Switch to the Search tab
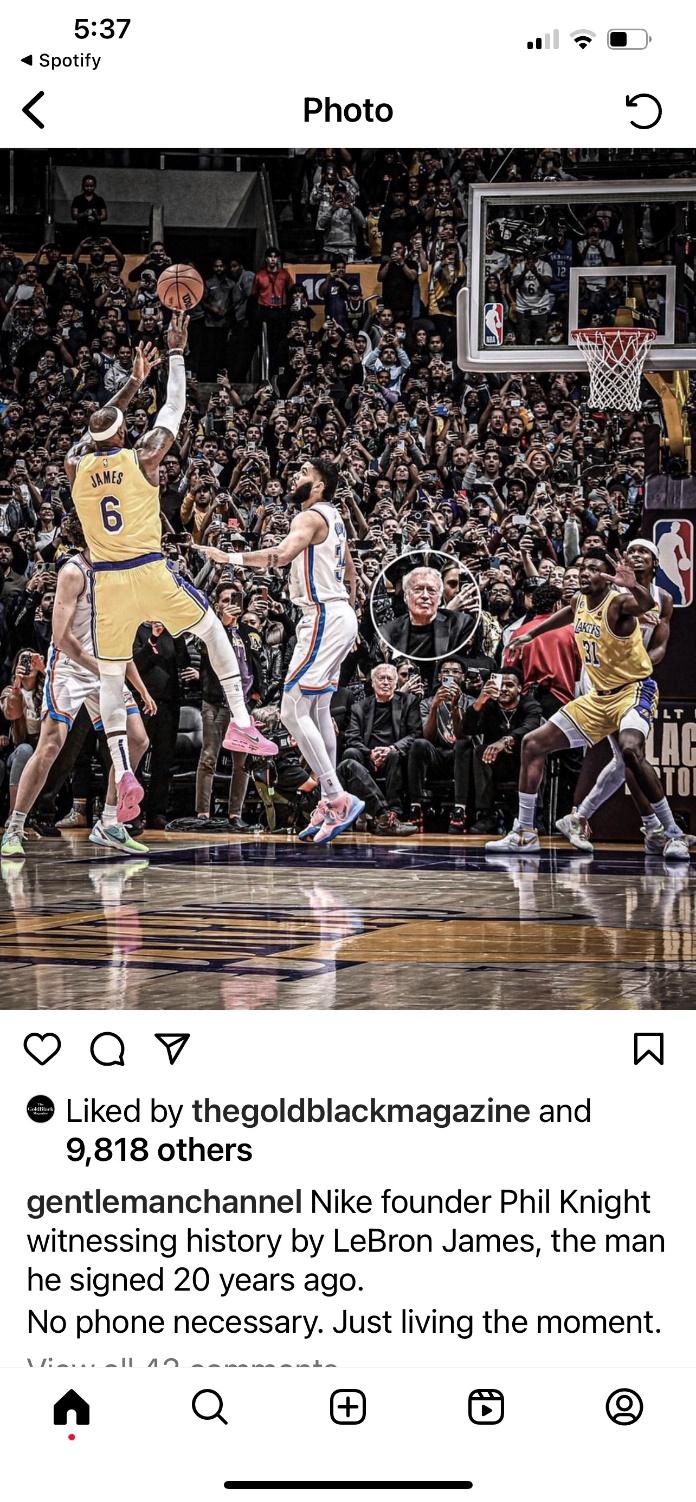The image size is (696, 1502). tap(209, 1407)
